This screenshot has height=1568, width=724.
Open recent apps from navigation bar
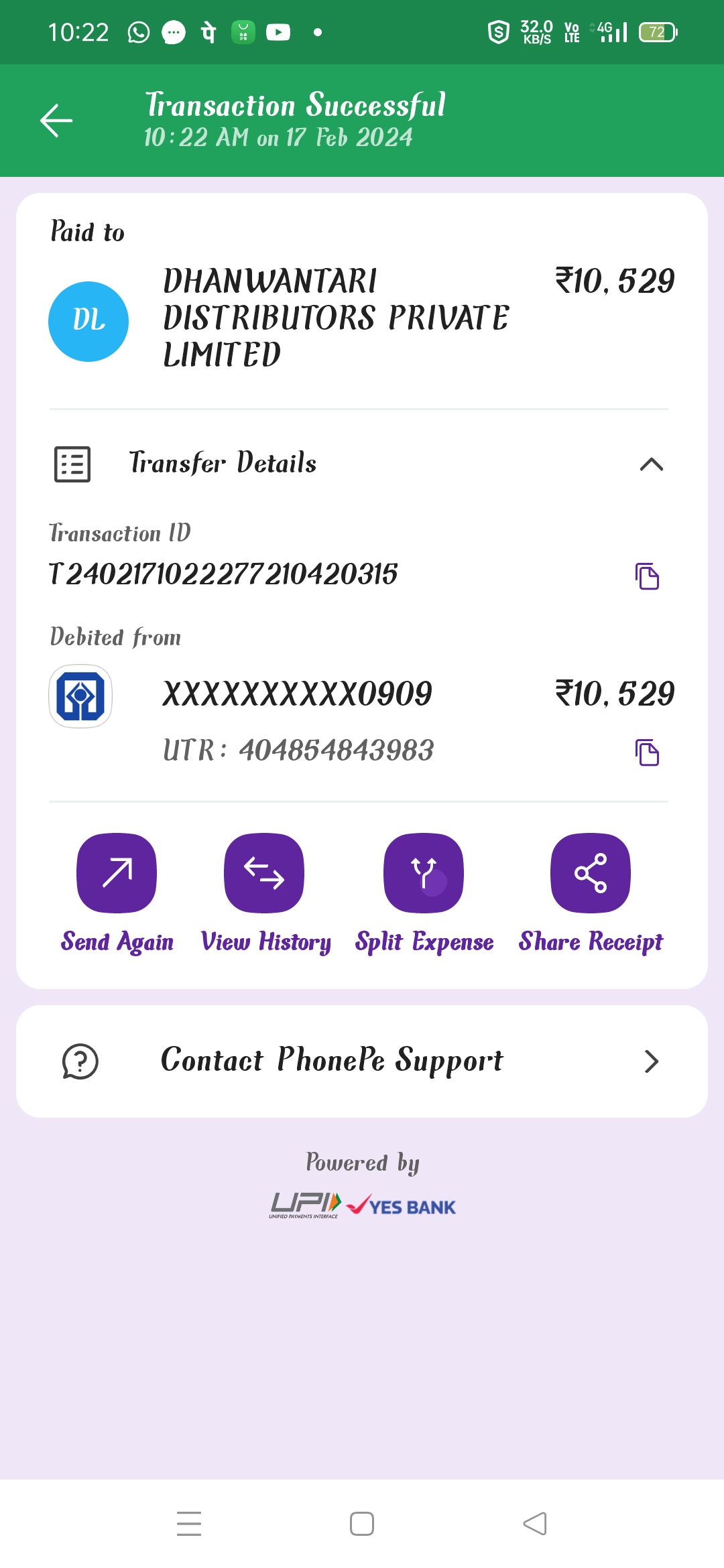[x=189, y=1524]
